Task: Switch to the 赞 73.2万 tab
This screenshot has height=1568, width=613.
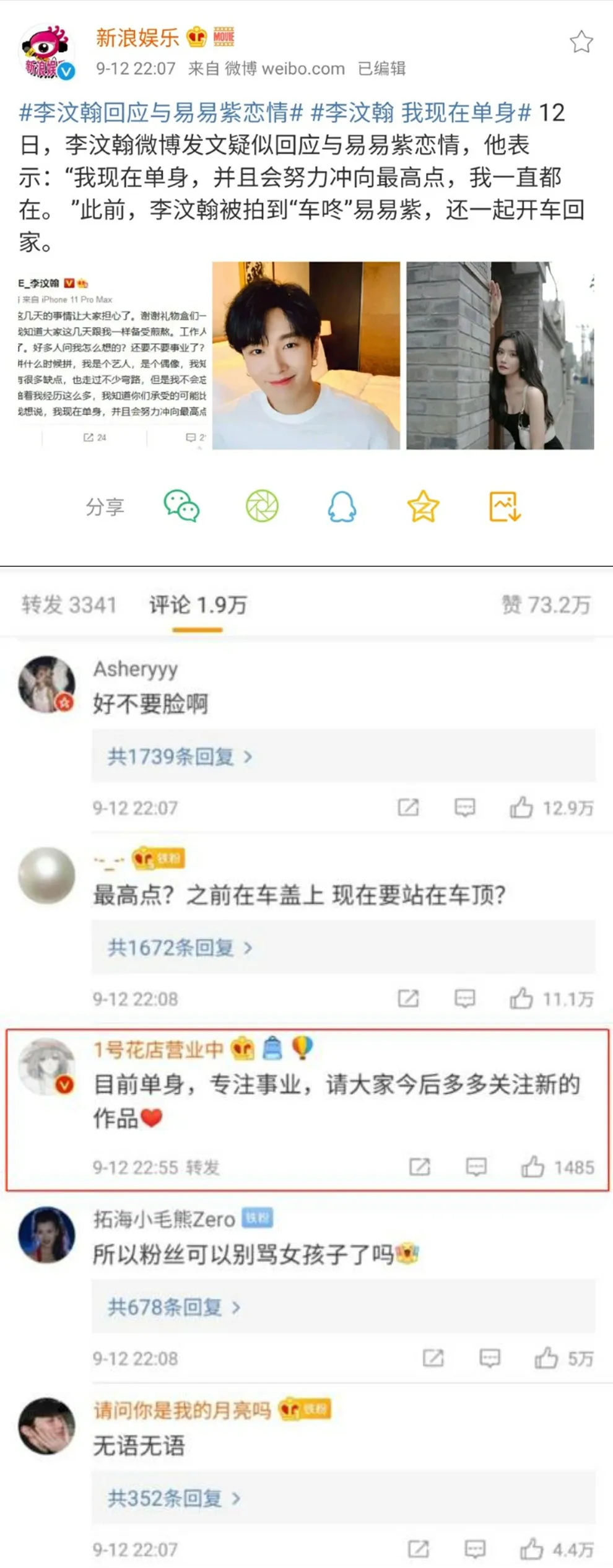Action: click(x=546, y=604)
